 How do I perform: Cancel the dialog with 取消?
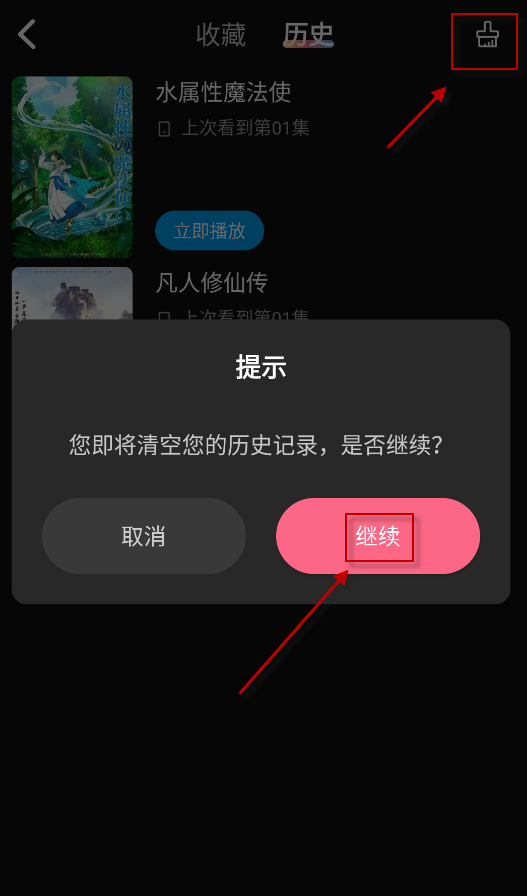pyautogui.click(x=143, y=536)
